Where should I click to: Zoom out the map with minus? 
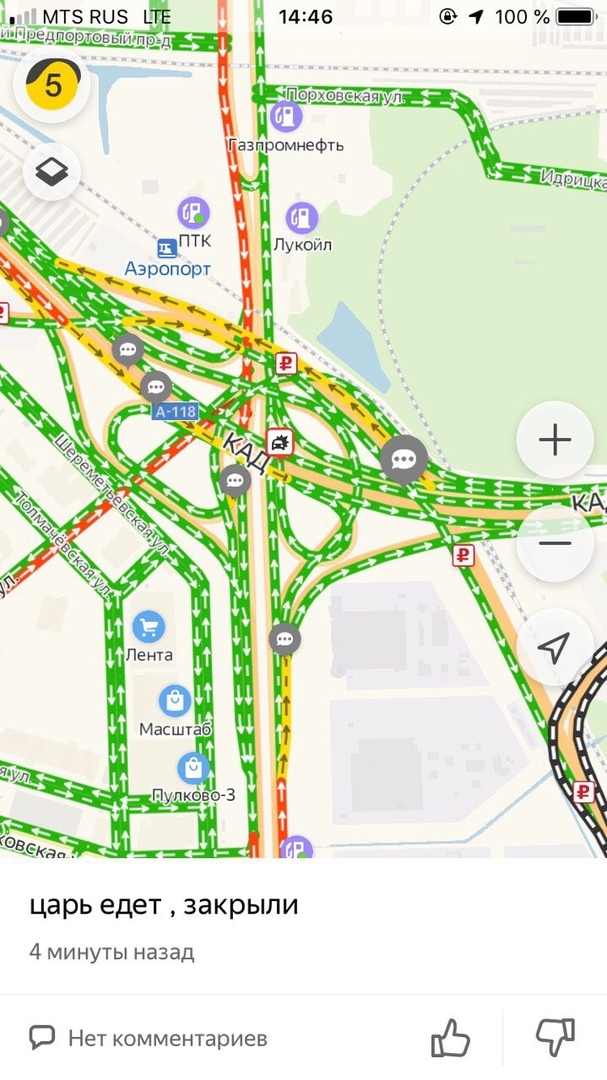tap(554, 544)
